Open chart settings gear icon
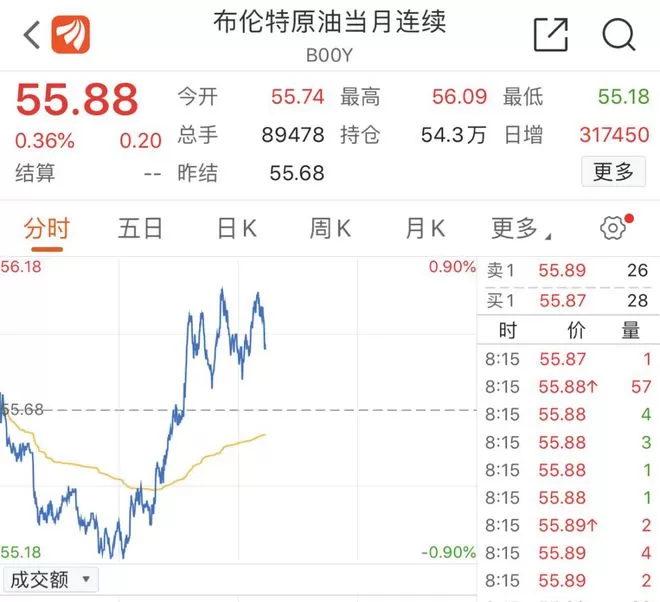The height and width of the screenshot is (602, 660). [613, 228]
